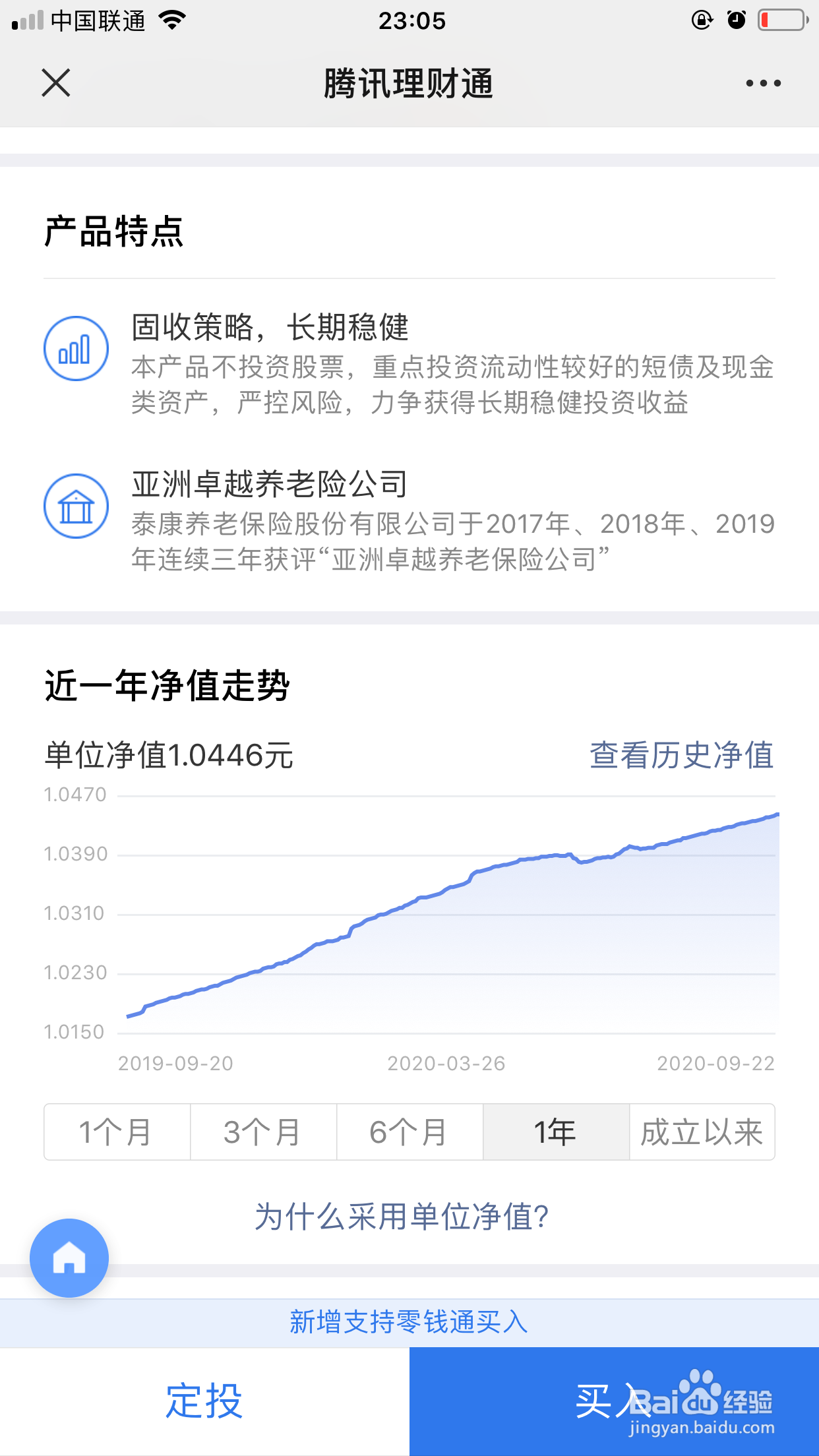Tap 买入 to buy this product

coord(613,1401)
